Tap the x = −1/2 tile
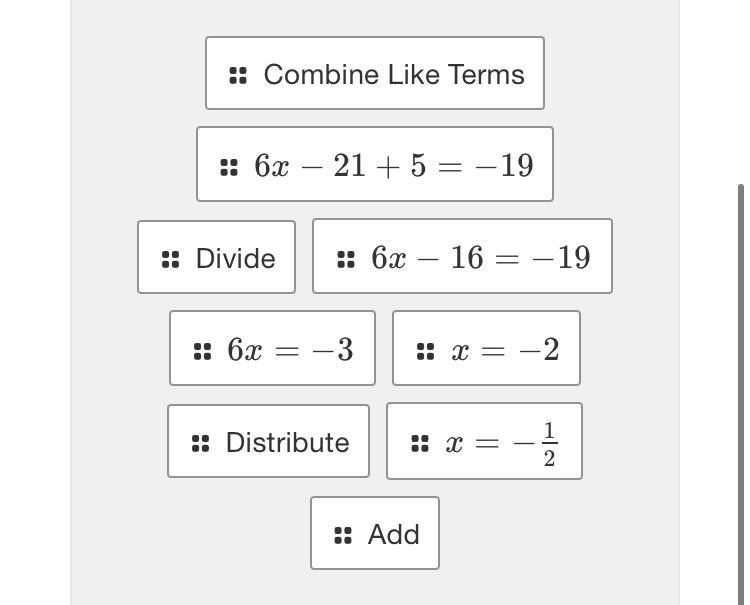The width and height of the screenshot is (750, 605). [x=484, y=442]
